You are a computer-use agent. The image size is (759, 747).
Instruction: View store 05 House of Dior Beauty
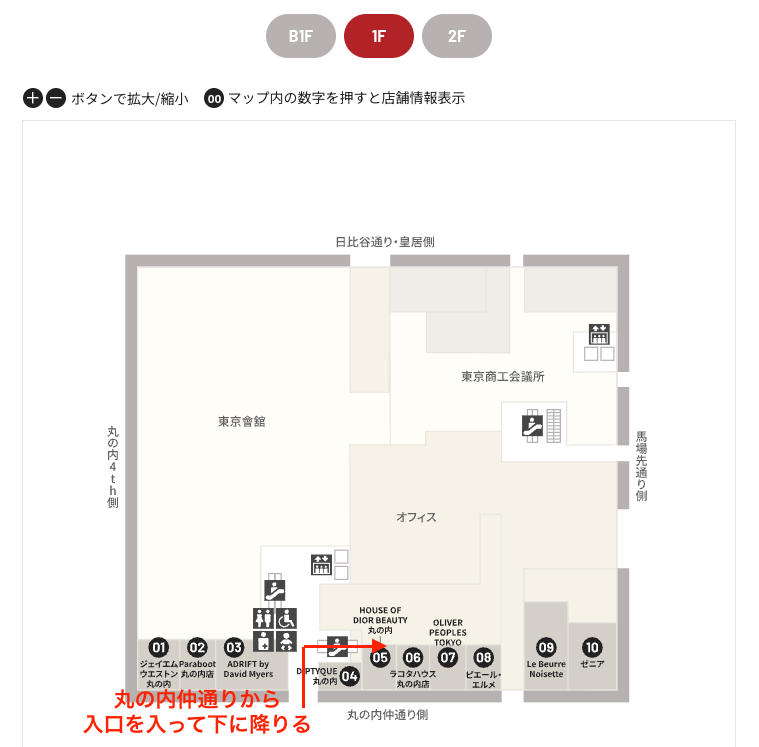click(380, 657)
